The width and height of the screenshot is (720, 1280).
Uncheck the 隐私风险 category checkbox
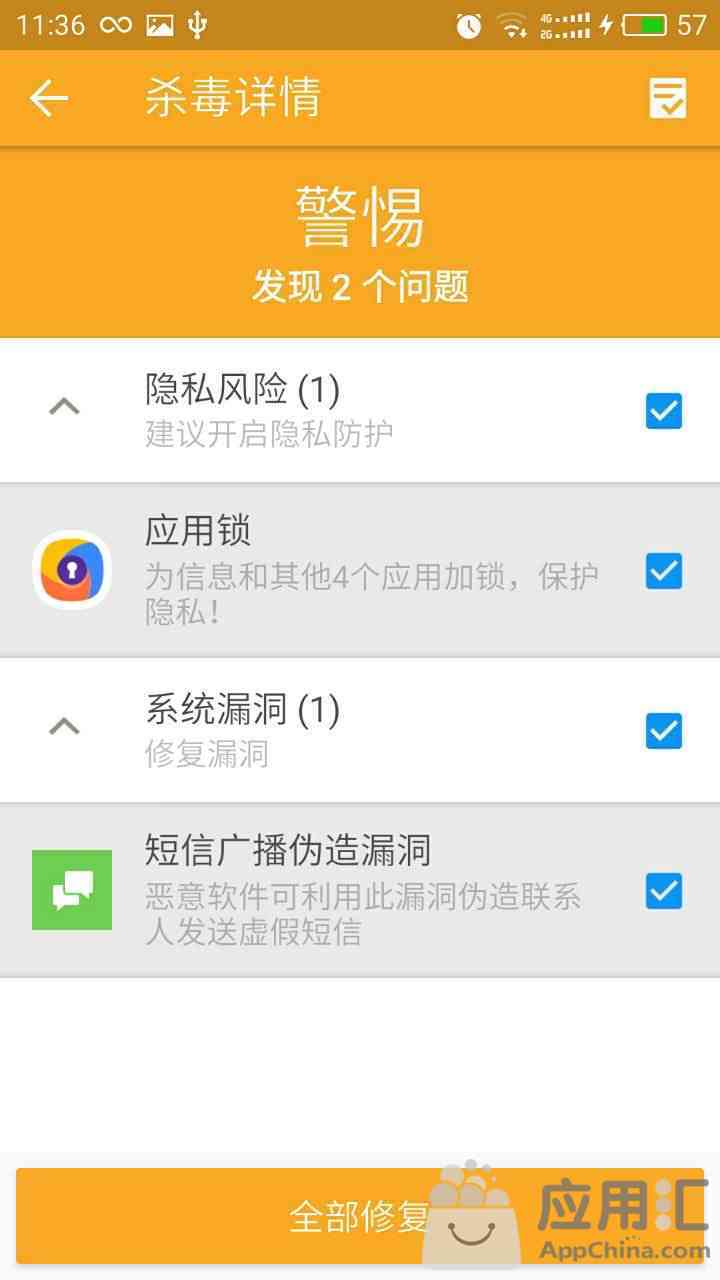pos(664,411)
